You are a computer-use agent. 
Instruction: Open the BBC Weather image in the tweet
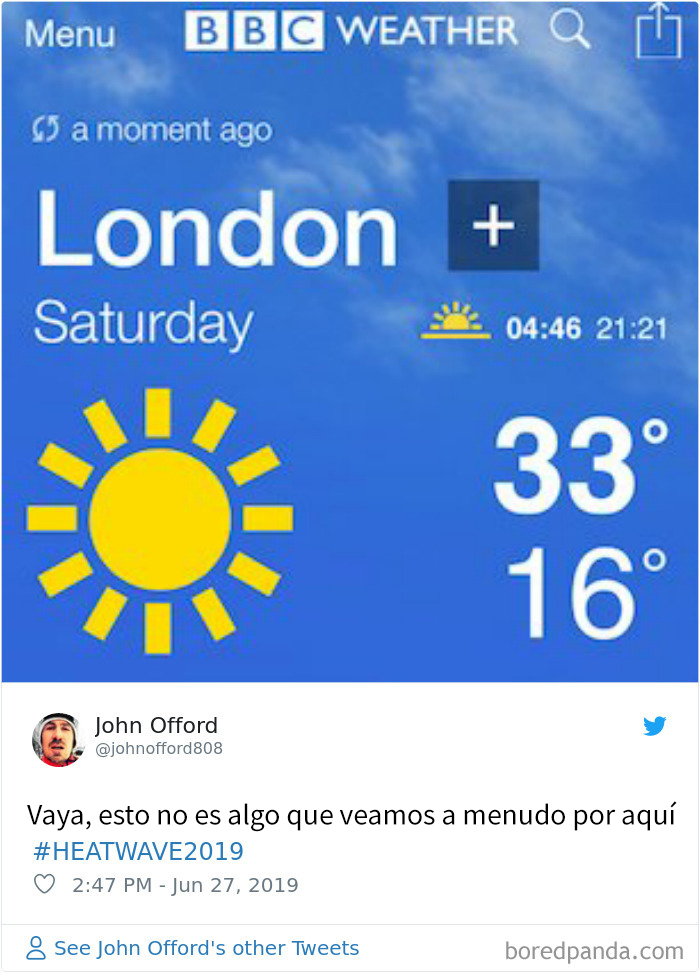350,342
